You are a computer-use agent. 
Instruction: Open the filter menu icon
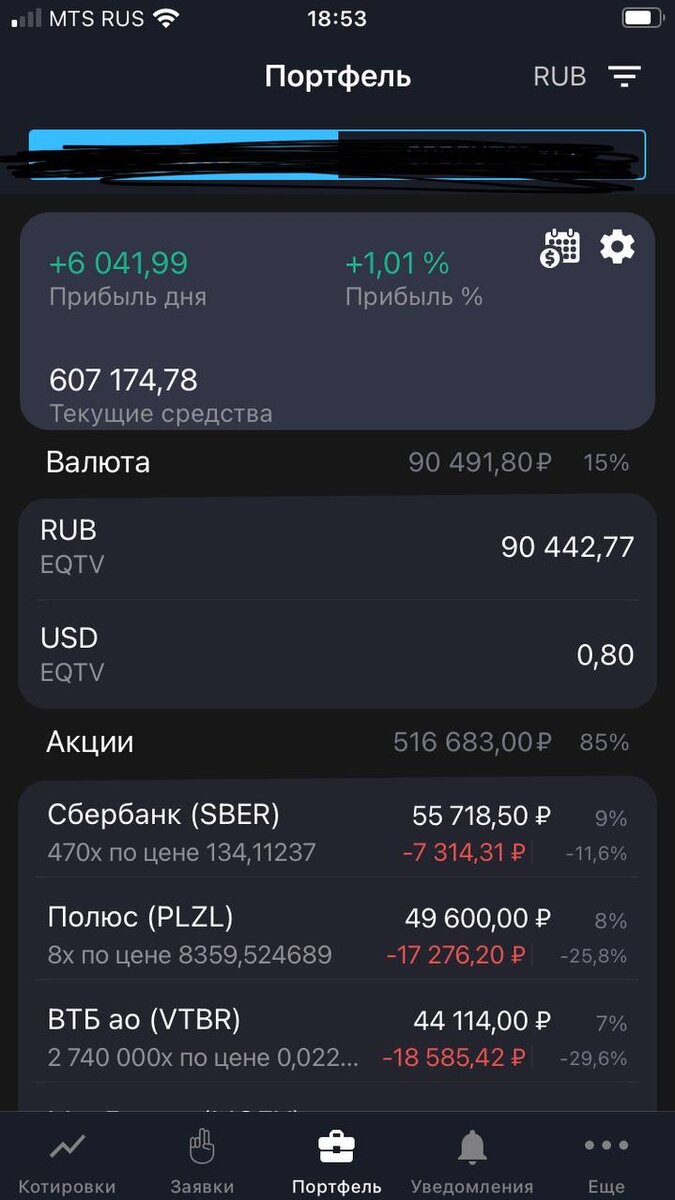pos(625,76)
